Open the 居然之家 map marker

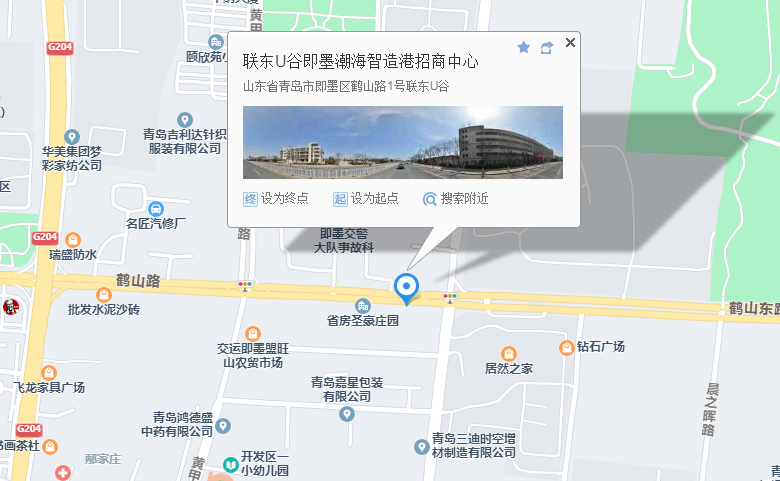coord(509,354)
